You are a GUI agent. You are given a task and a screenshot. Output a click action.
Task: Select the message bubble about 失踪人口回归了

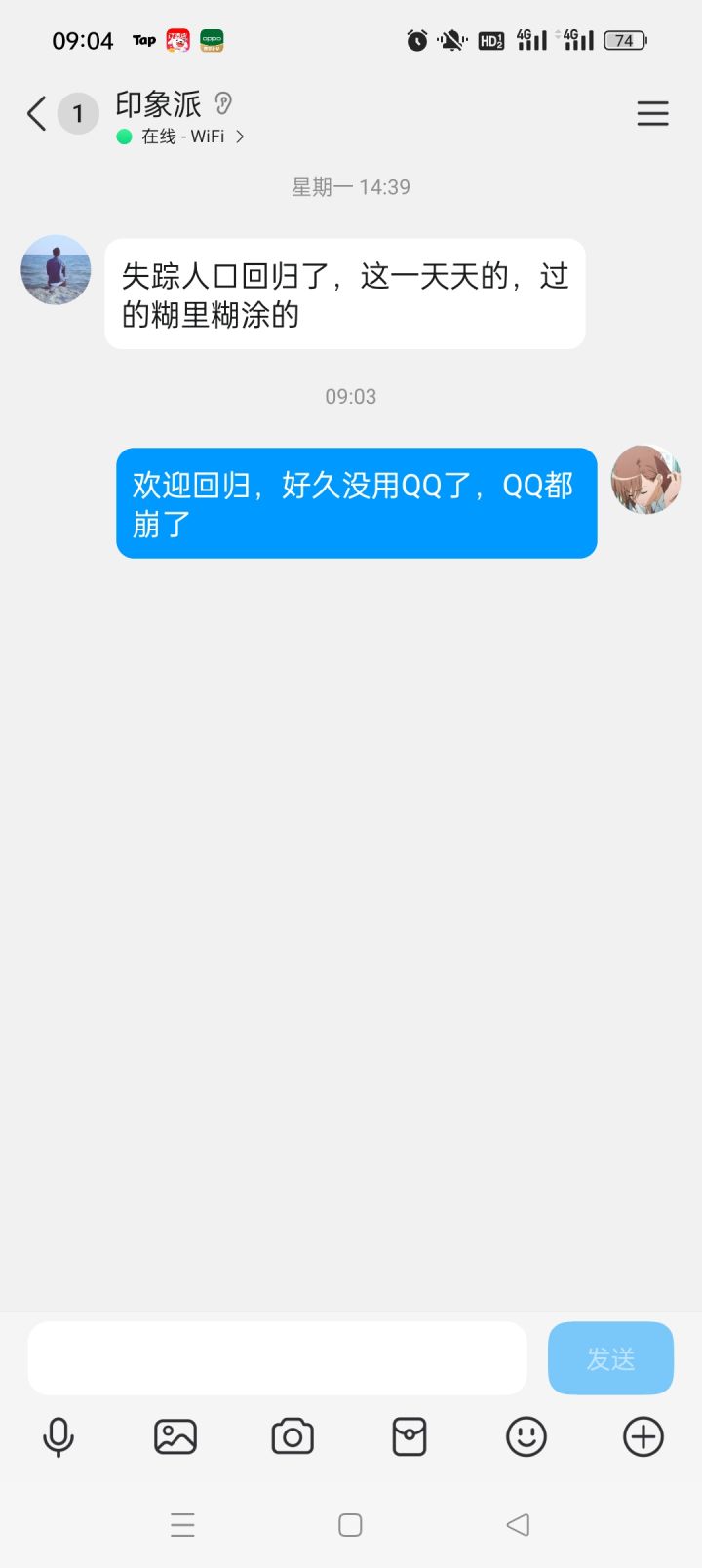click(345, 293)
